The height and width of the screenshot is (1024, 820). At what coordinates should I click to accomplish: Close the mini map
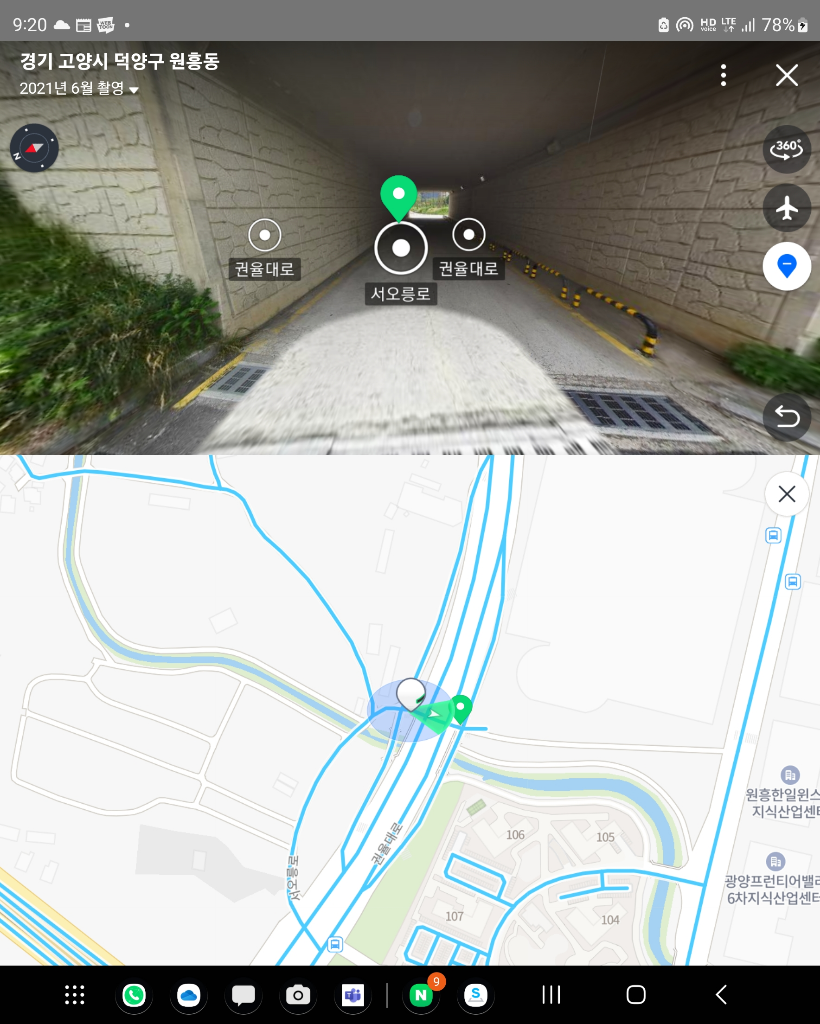(x=787, y=494)
